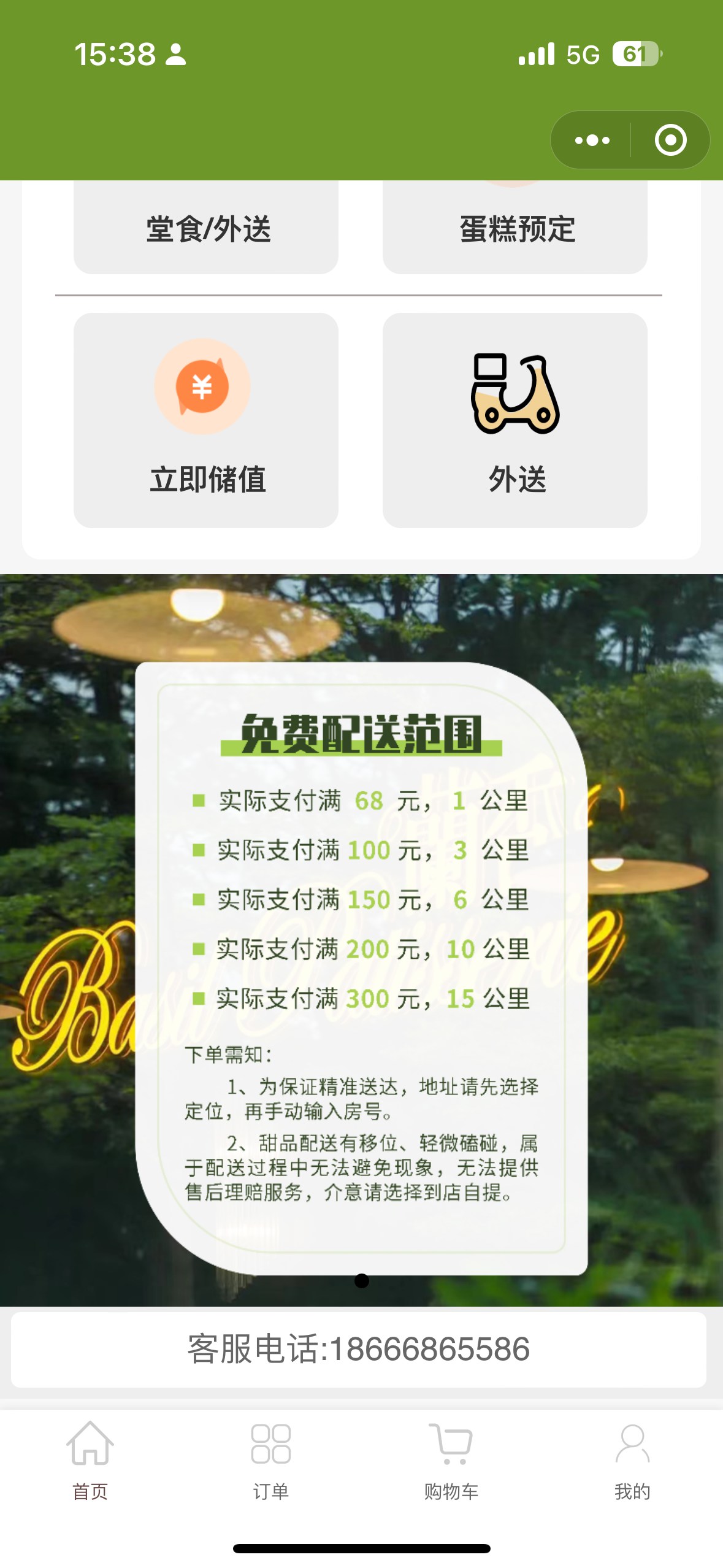
Task: Choose the 外送 delivery card
Action: coord(515,421)
